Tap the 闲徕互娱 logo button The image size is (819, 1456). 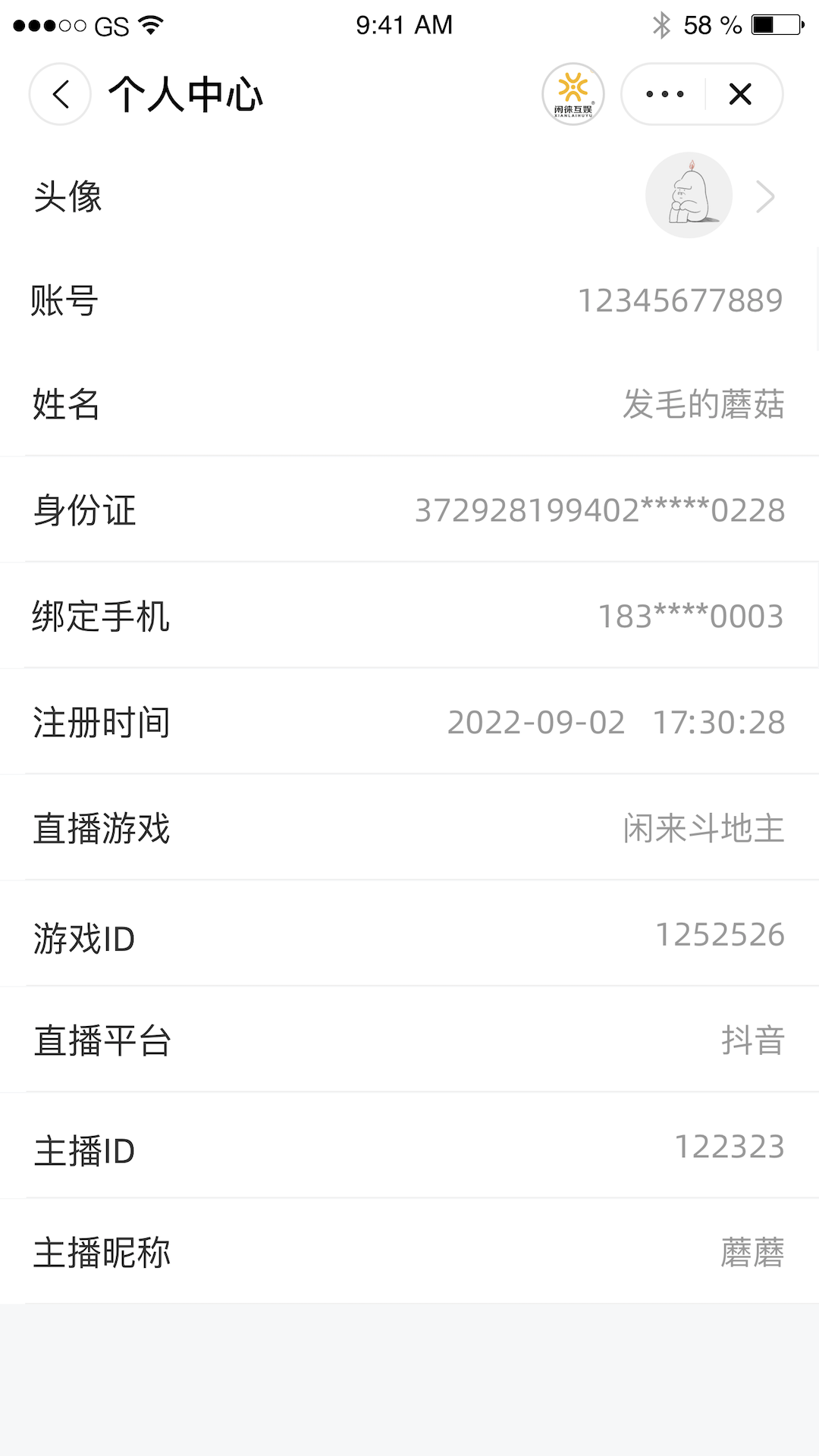click(573, 94)
